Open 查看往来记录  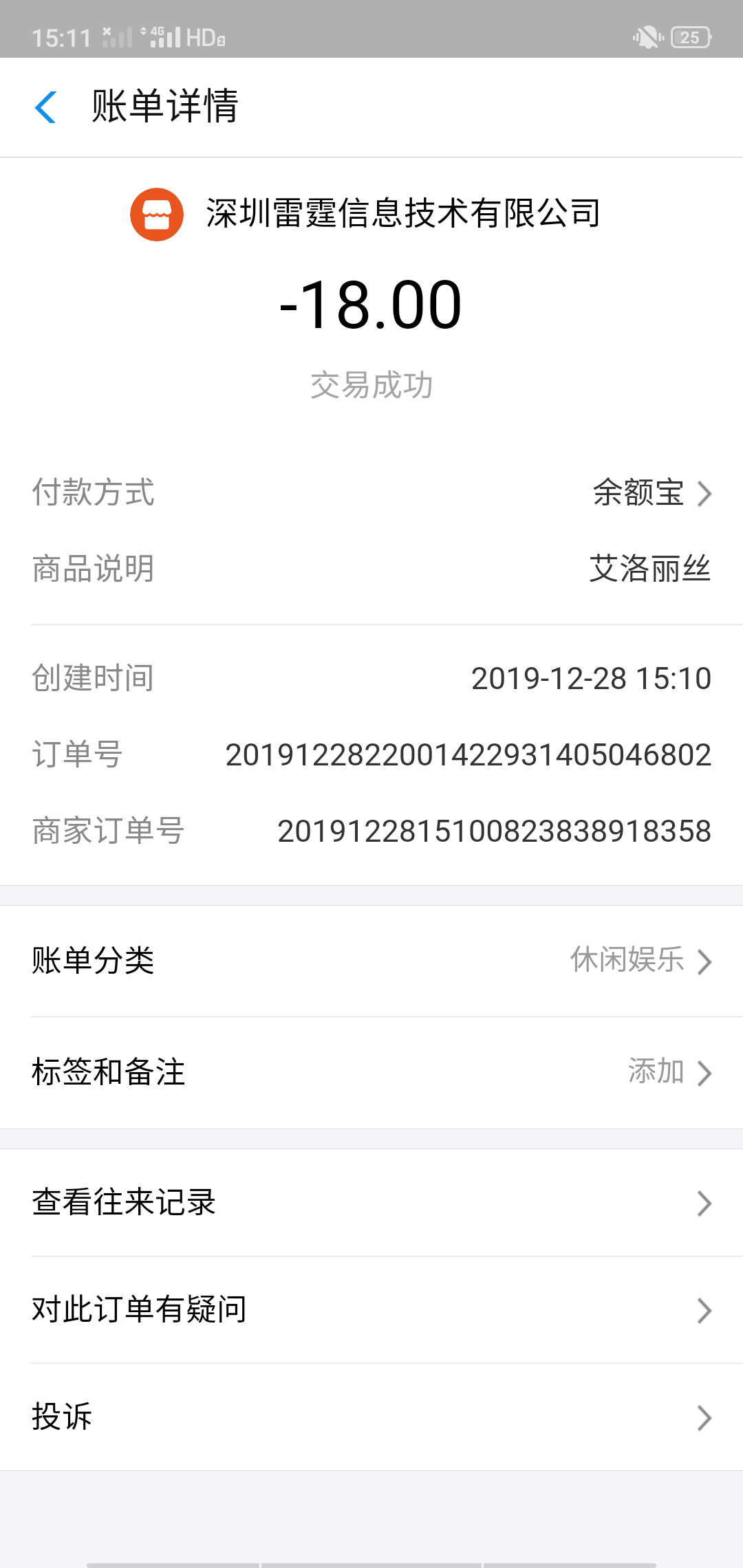(x=371, y=1203)
